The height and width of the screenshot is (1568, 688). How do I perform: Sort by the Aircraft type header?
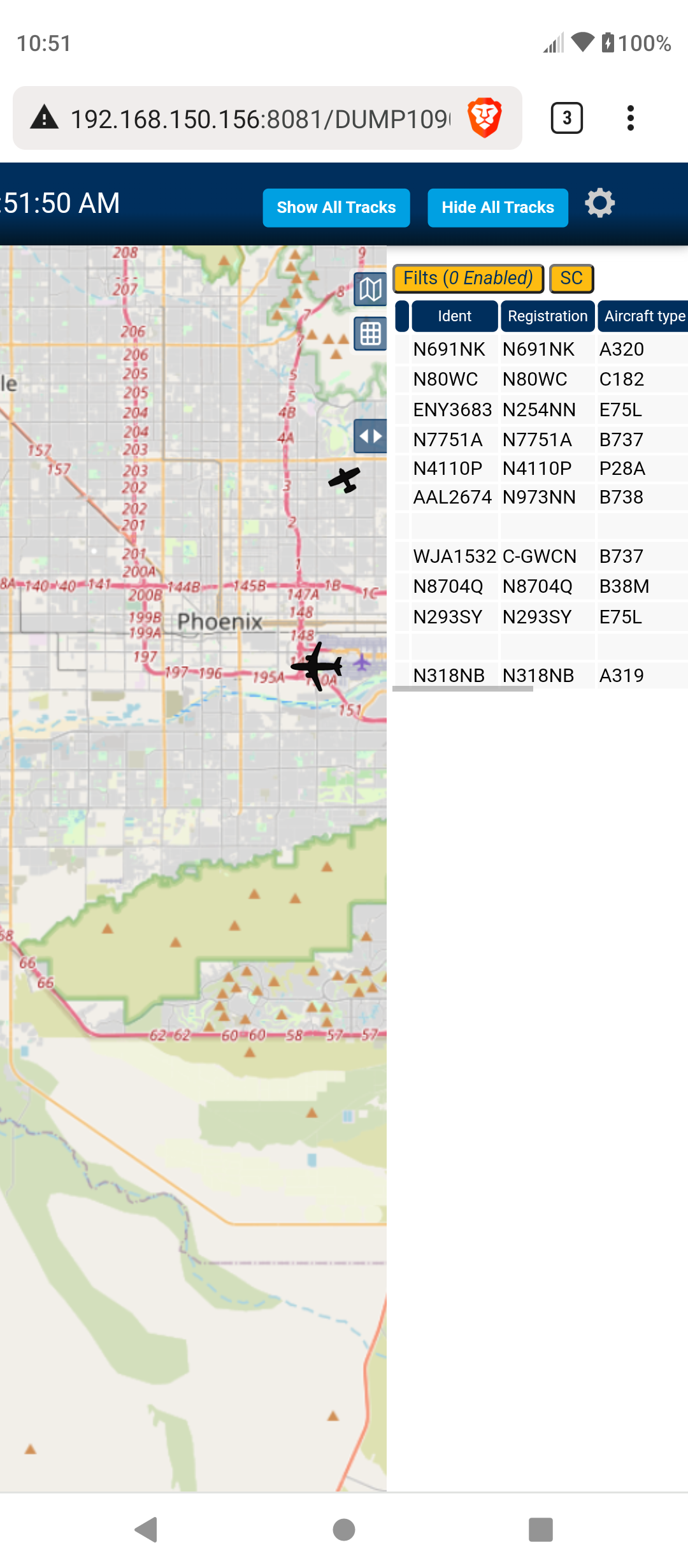(x=643, y=316)
